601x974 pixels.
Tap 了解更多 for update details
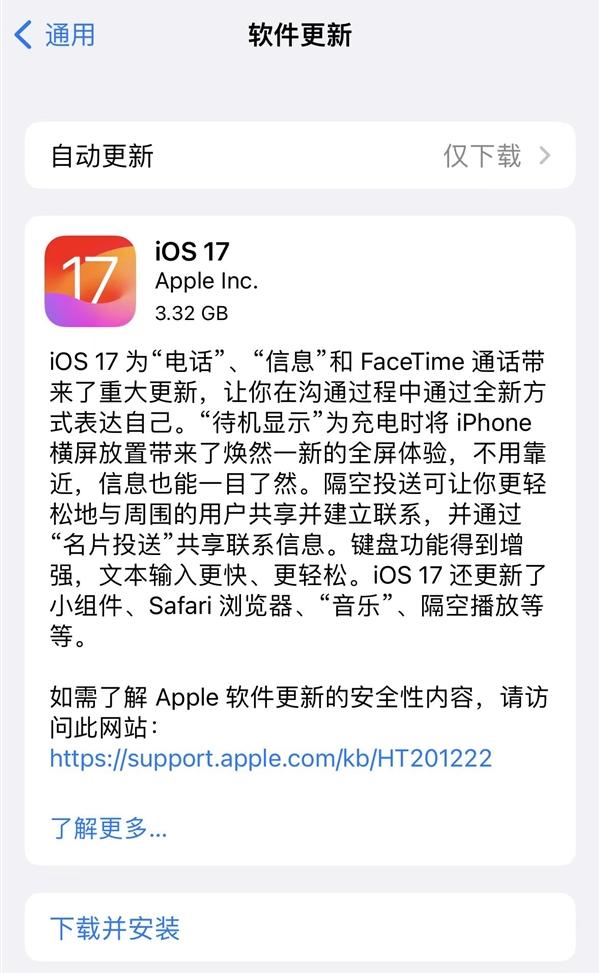pyautogui.click(x=108, y=827)
